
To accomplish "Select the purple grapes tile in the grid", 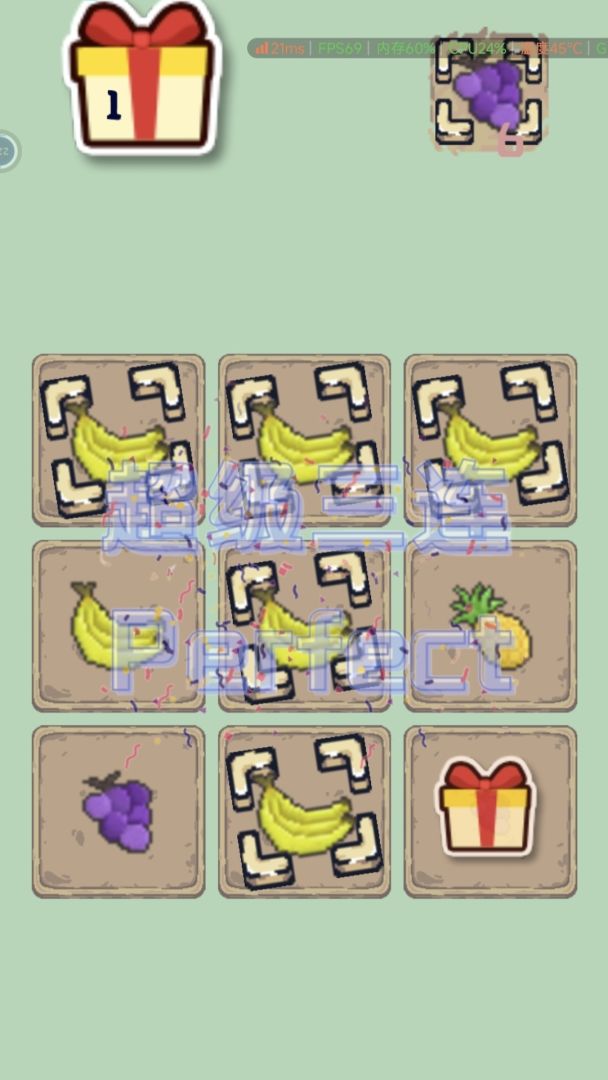I will click(x=118, y=812).
